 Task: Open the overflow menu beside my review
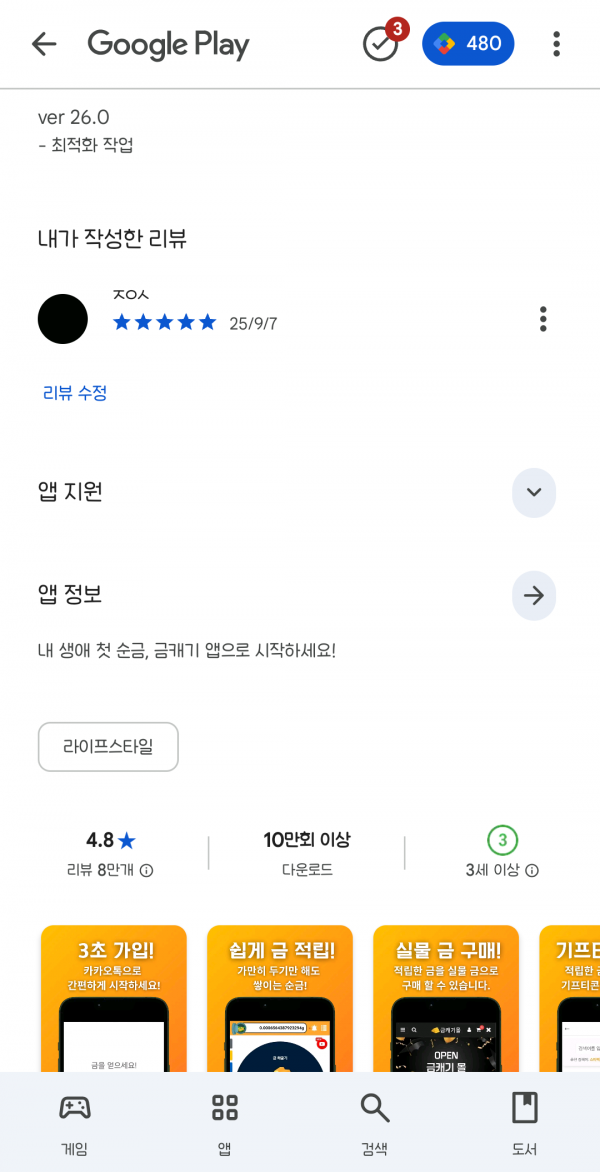coord(543,319)
